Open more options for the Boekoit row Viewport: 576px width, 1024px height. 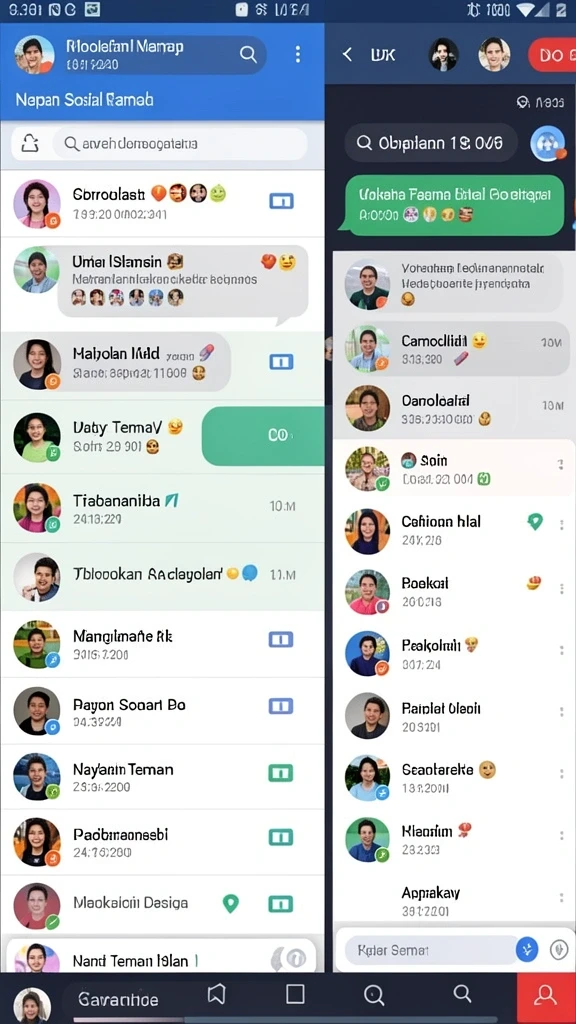coord(562,588)
